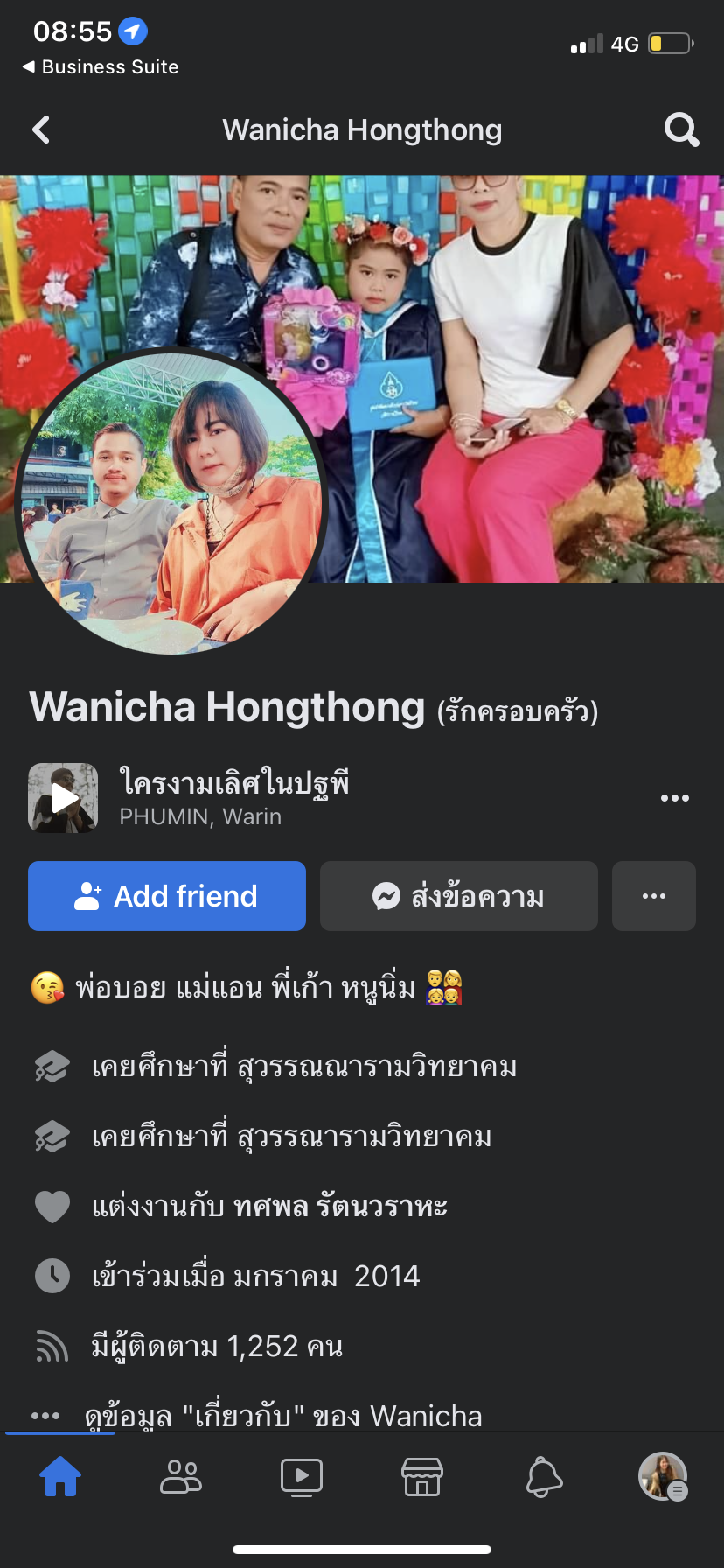Return to Business Suite app

(x=101, y=67)
